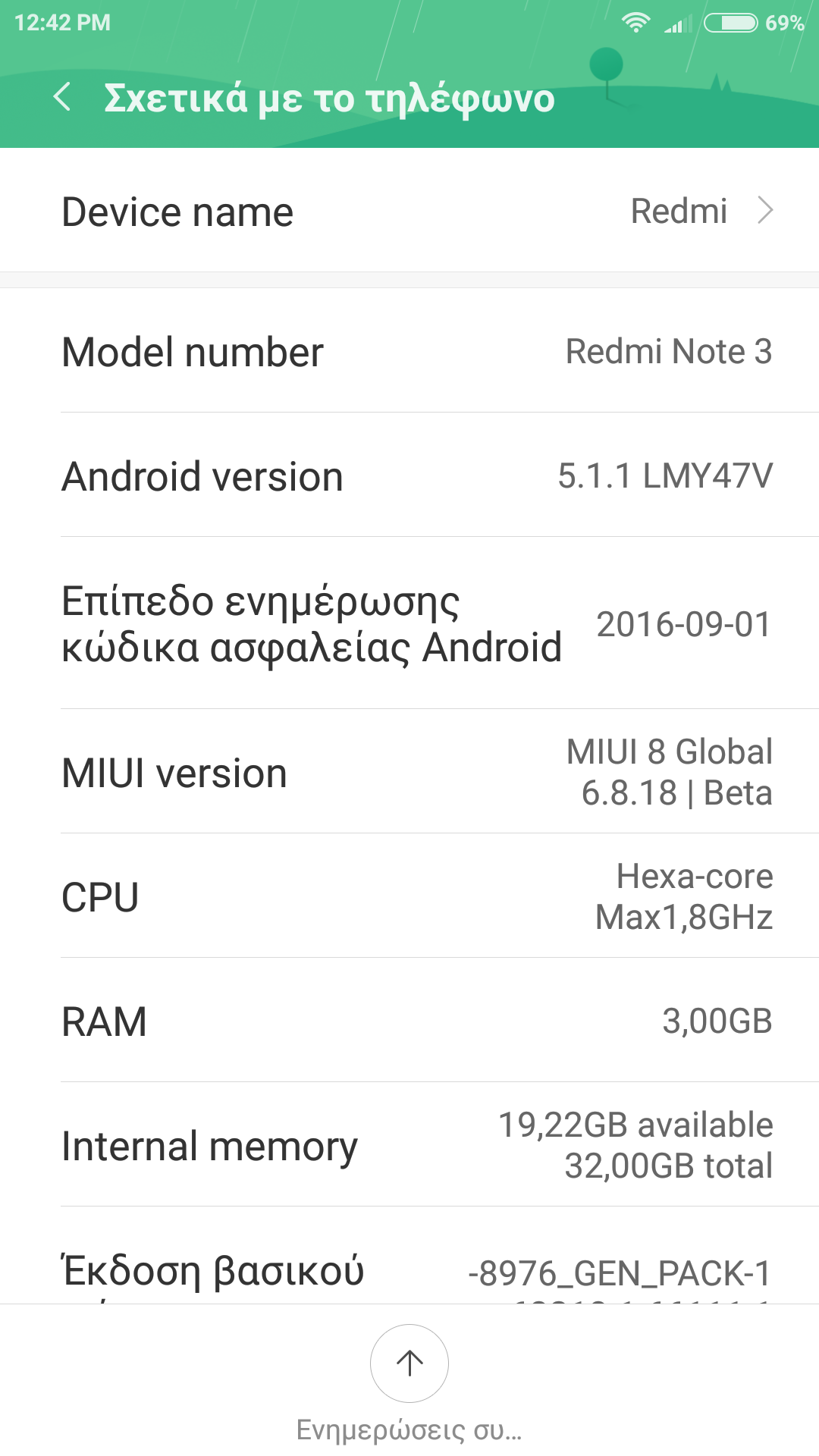Open the Device name setting
Screen dimensions: 819x1456
409,211
